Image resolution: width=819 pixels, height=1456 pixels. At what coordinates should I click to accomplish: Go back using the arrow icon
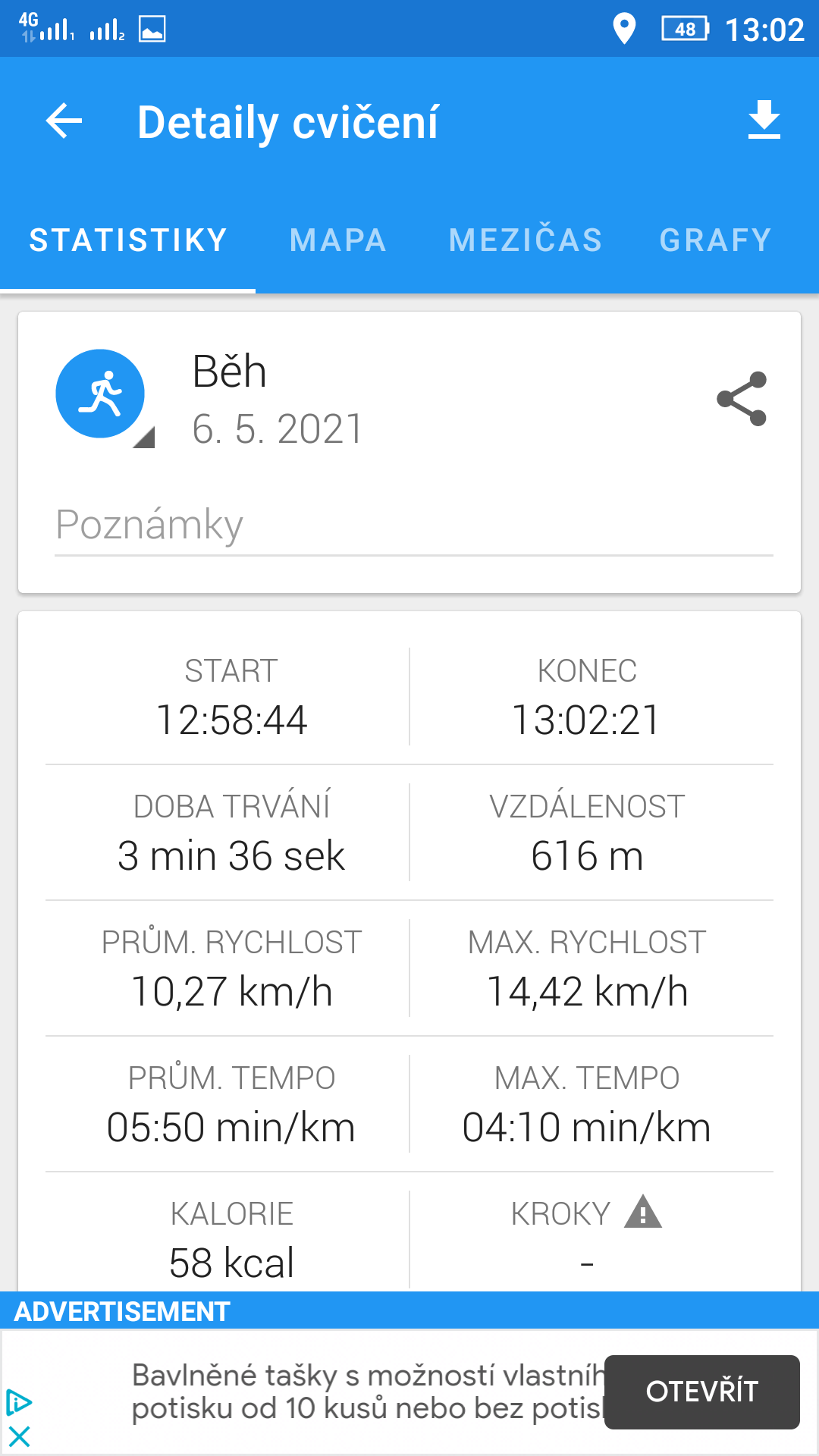click(64, 121)
